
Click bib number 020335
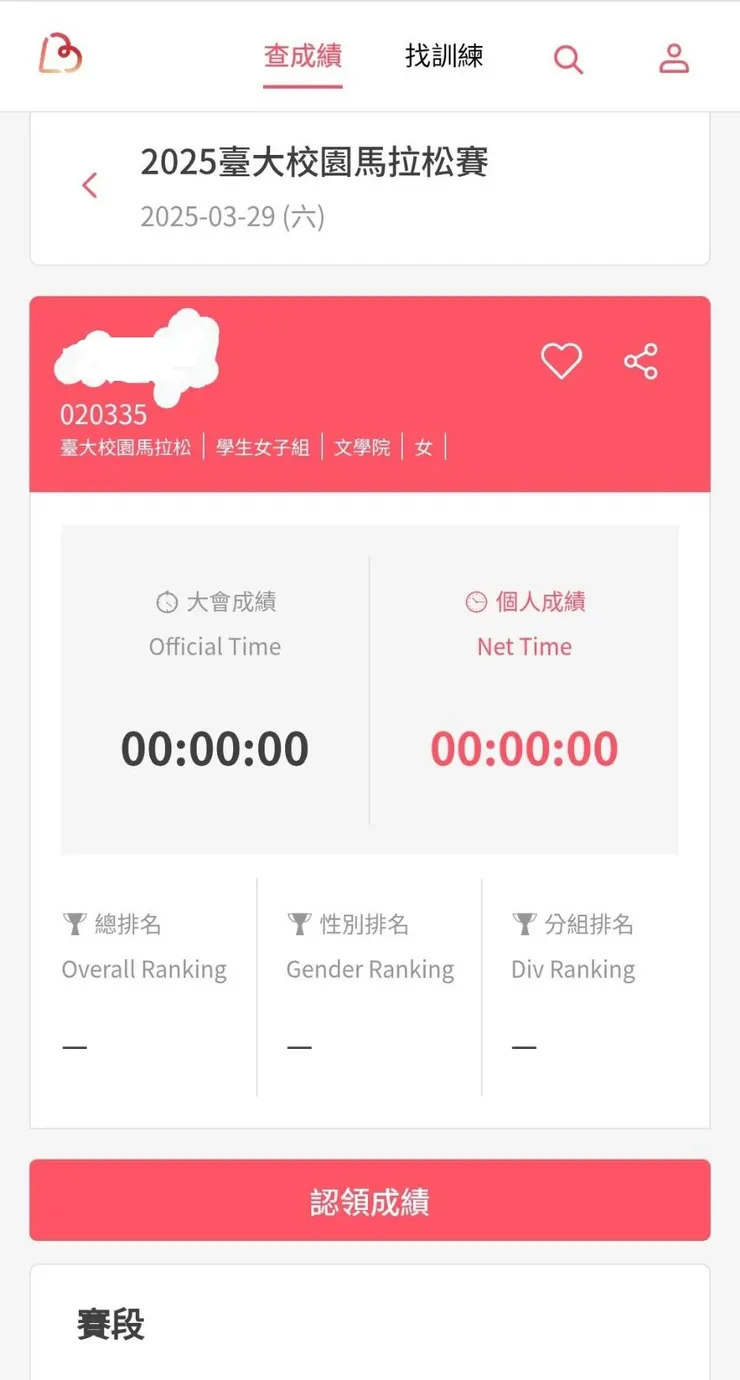[x=101, y=414]
